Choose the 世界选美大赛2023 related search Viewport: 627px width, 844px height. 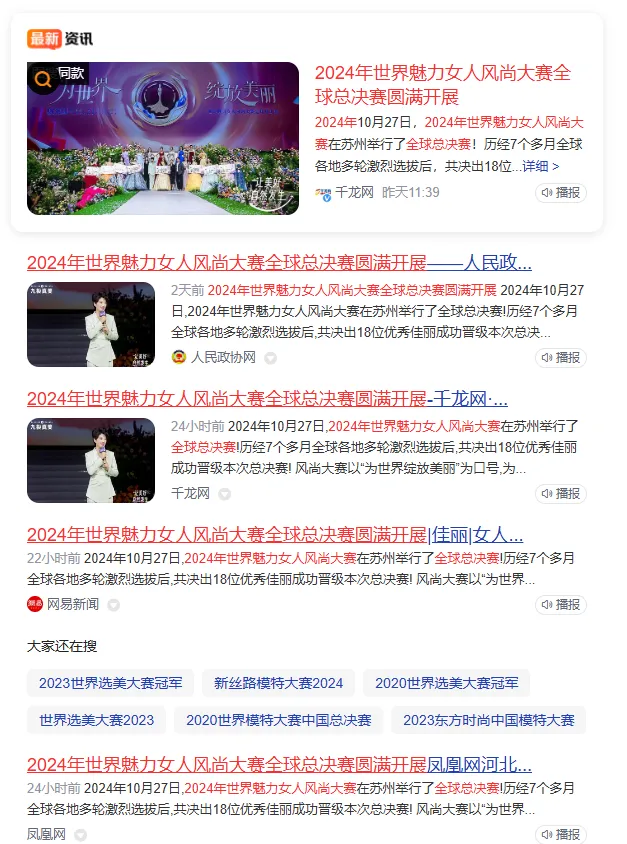tap(96, 720)
